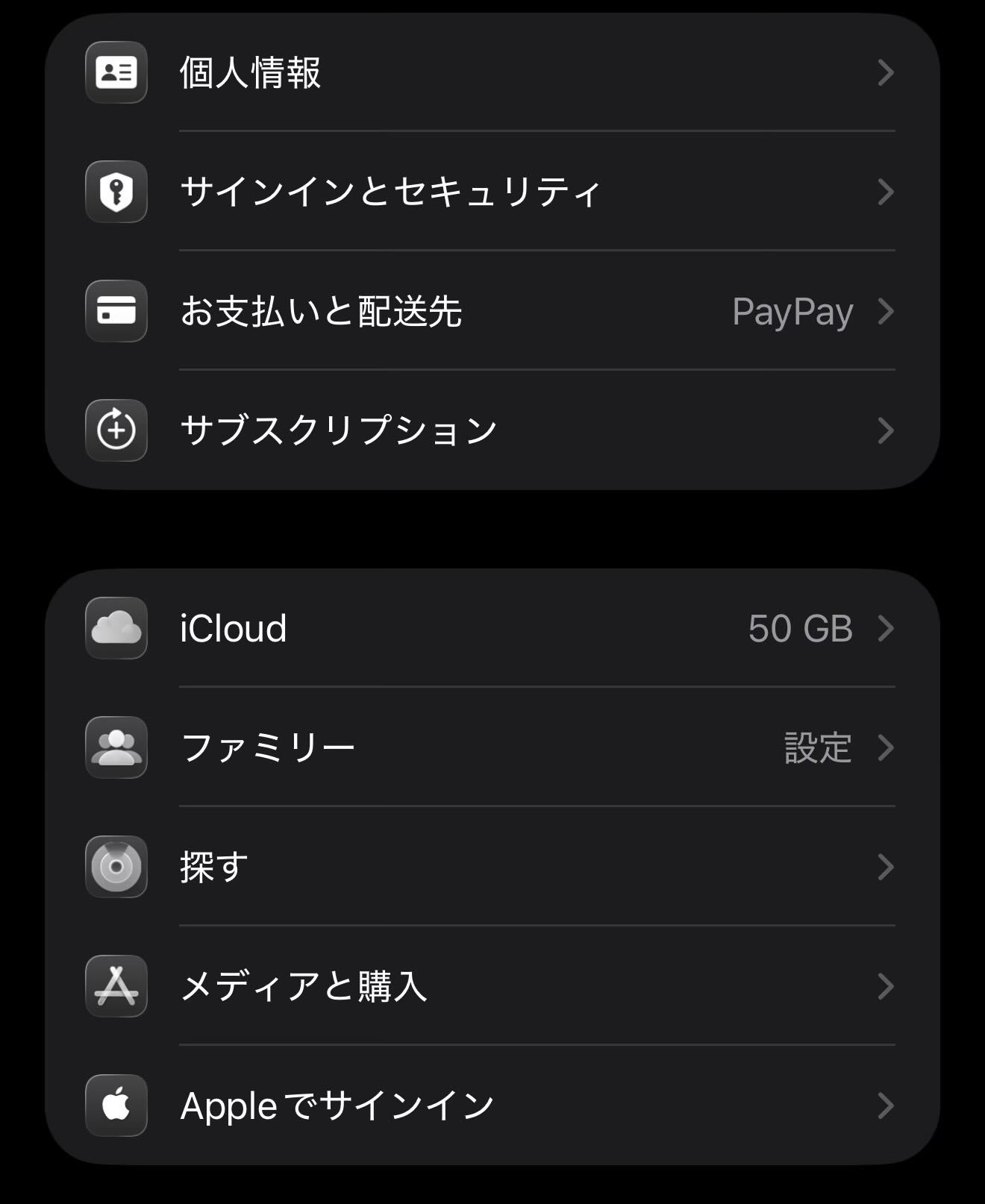
Task: Open iCloud 50 GB settings
Action: coord(492,628)
